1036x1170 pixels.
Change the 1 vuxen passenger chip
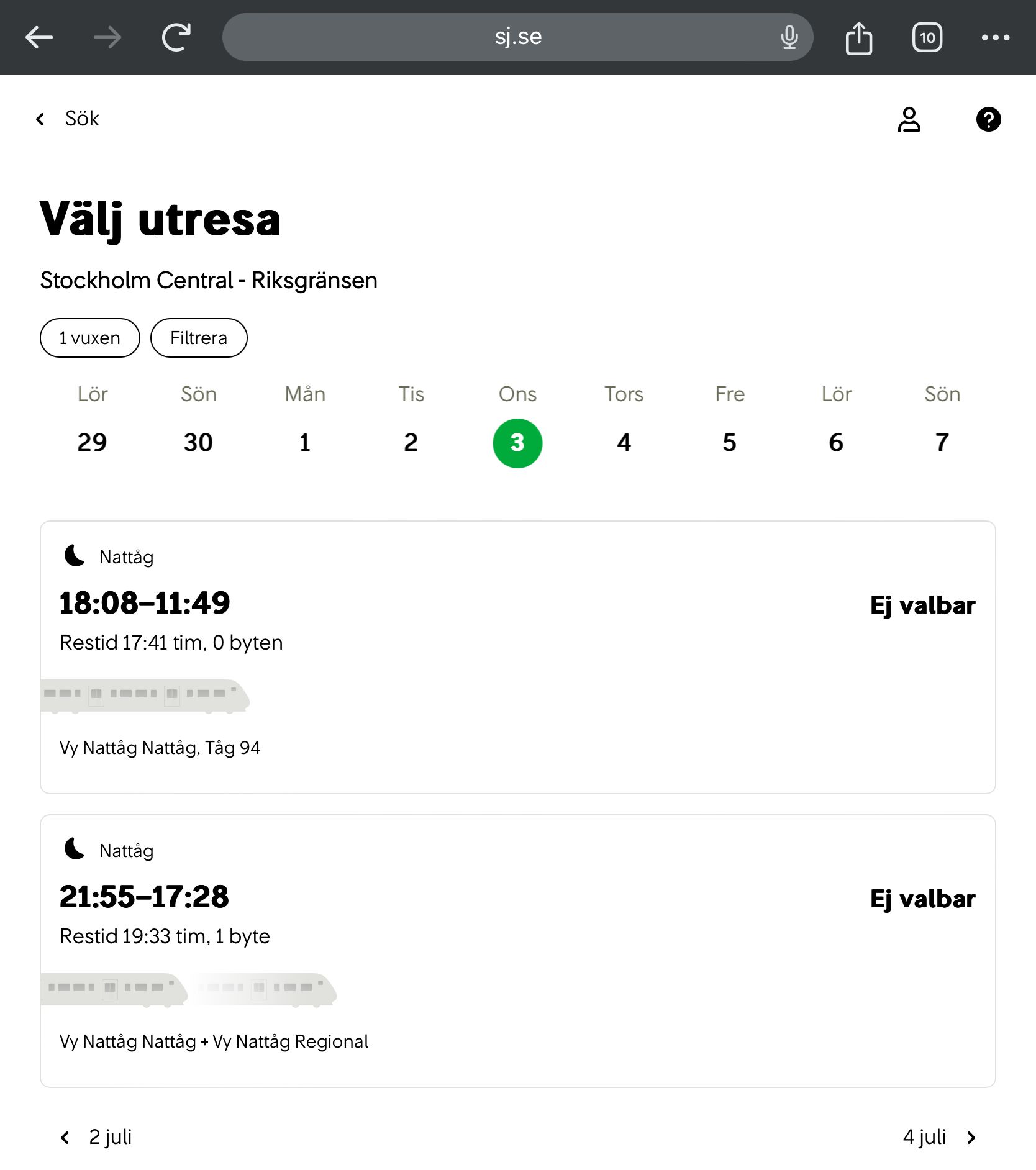(x=90, y=338)
